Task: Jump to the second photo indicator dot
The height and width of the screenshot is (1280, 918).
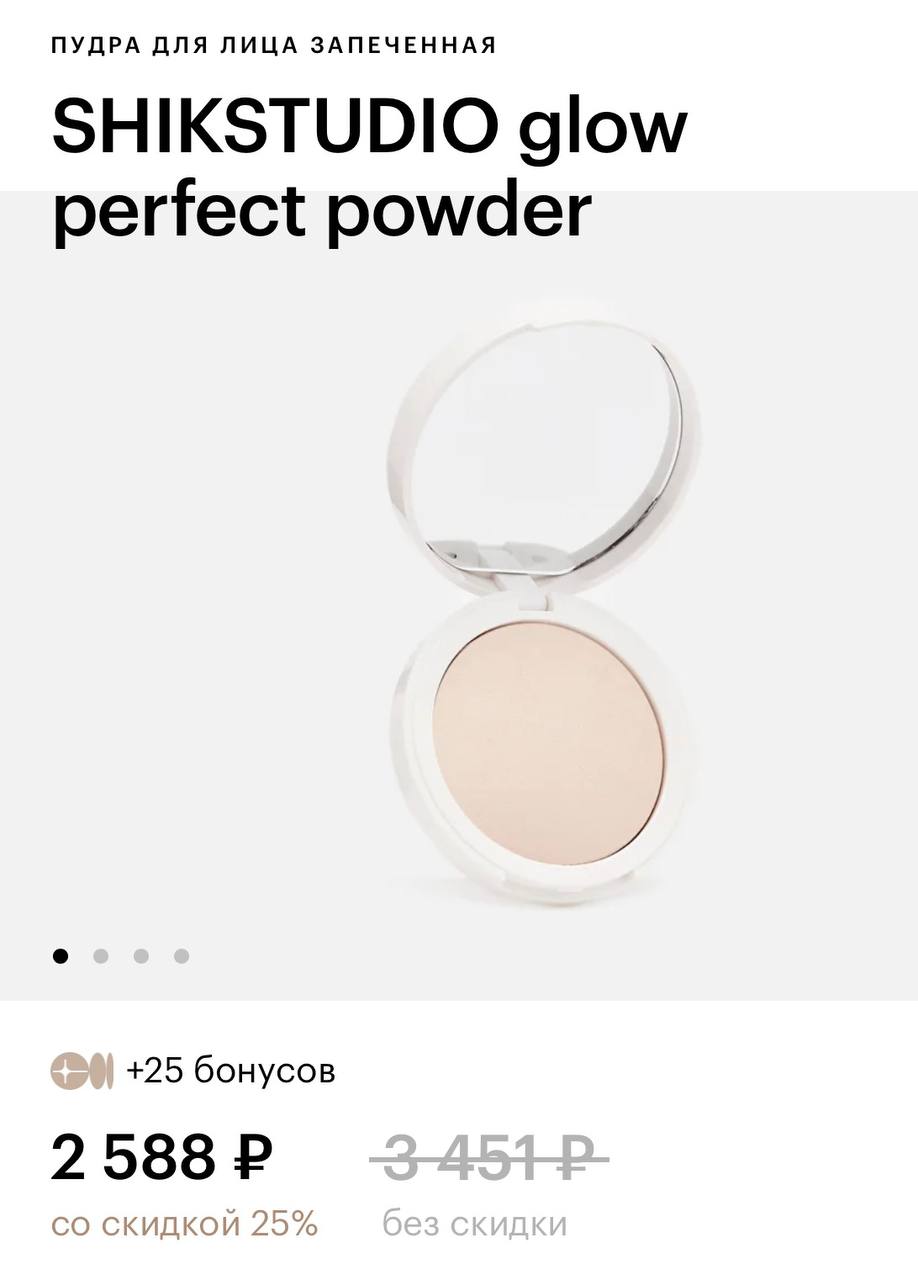Action: [x=101, y=956]
